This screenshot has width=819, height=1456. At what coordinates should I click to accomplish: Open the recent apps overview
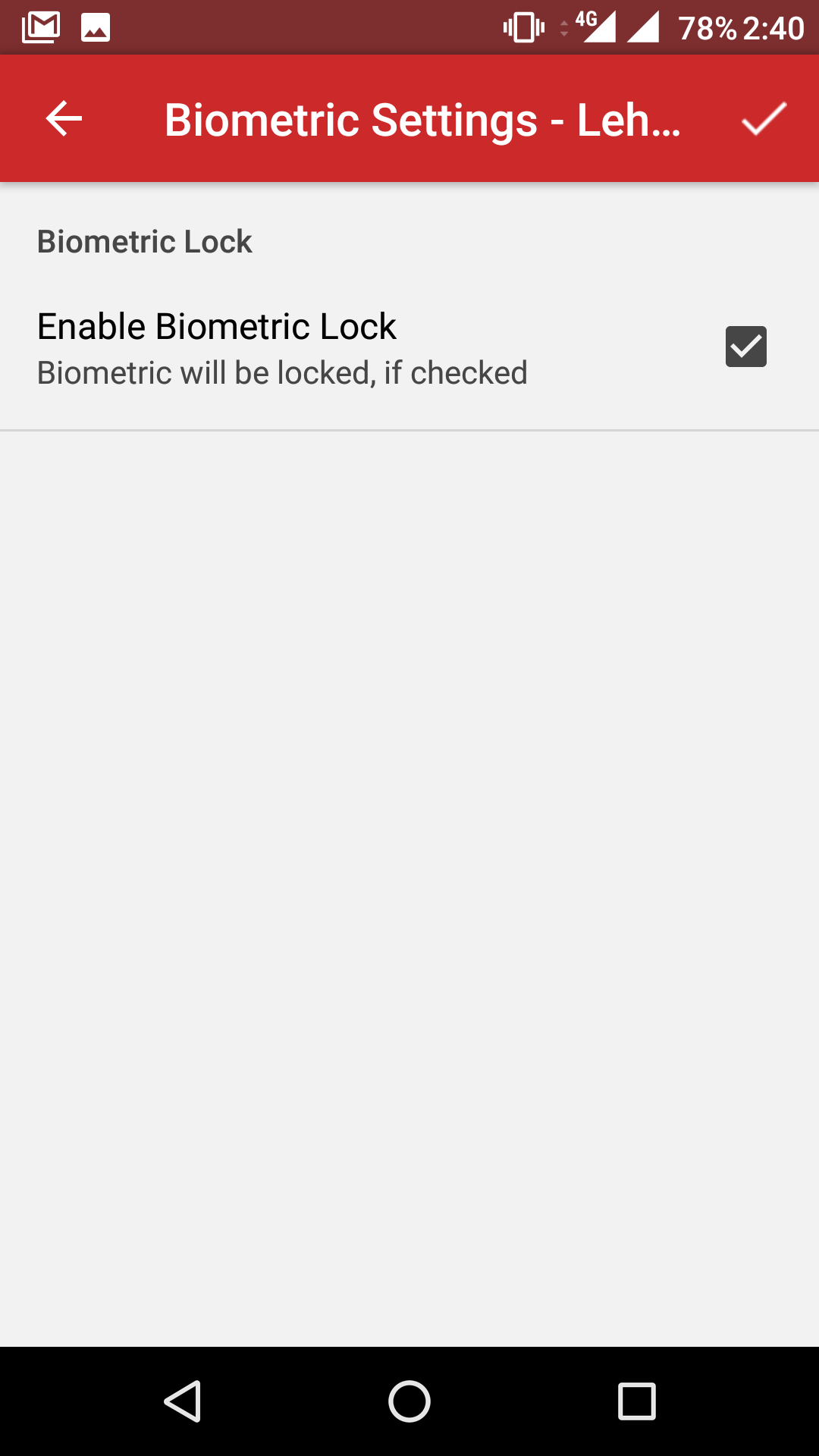636,1401
